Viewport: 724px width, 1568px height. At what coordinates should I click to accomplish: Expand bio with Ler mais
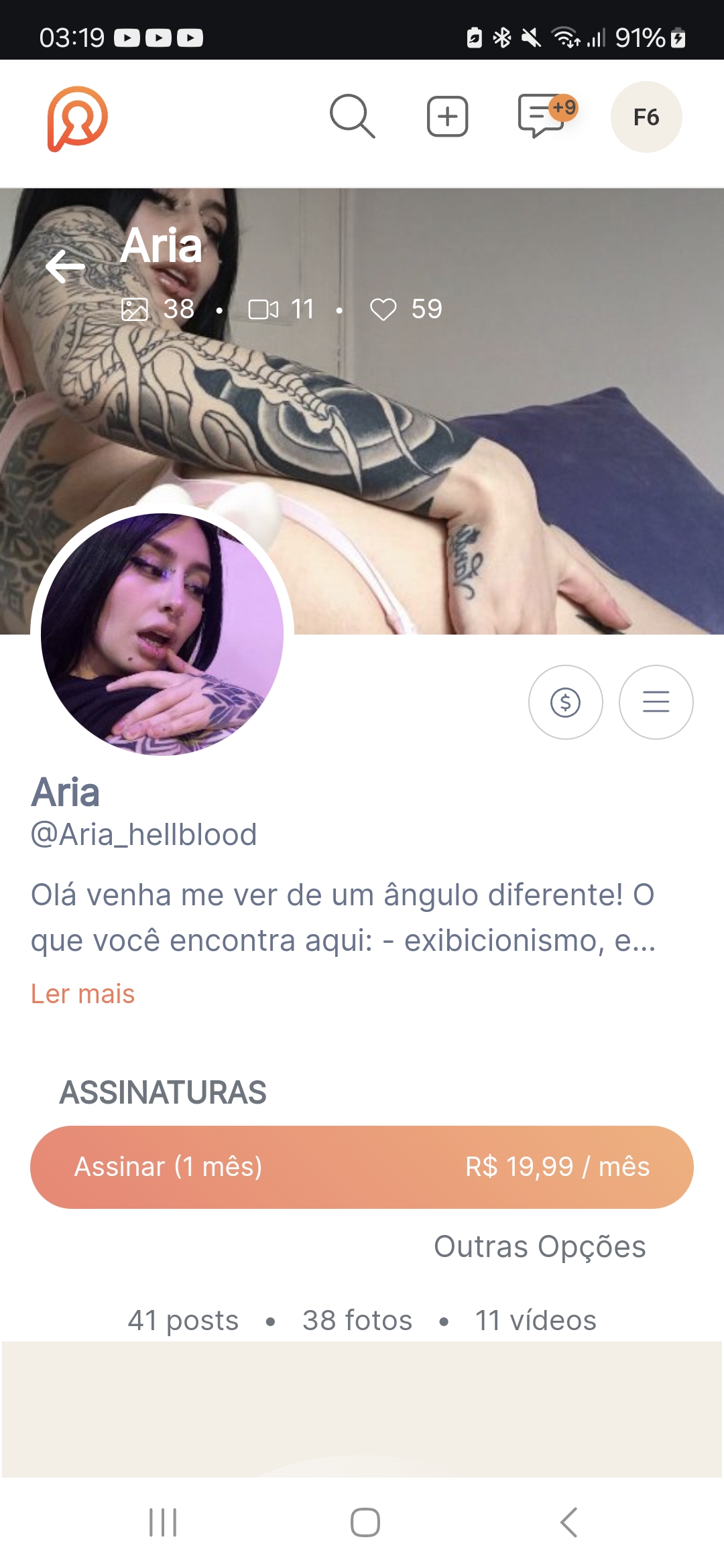pos(82,994)
